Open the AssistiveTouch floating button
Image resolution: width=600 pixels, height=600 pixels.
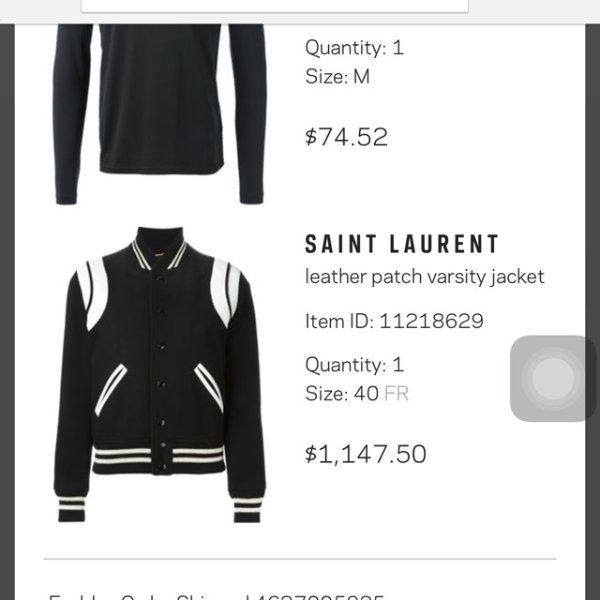click(552, 378)
